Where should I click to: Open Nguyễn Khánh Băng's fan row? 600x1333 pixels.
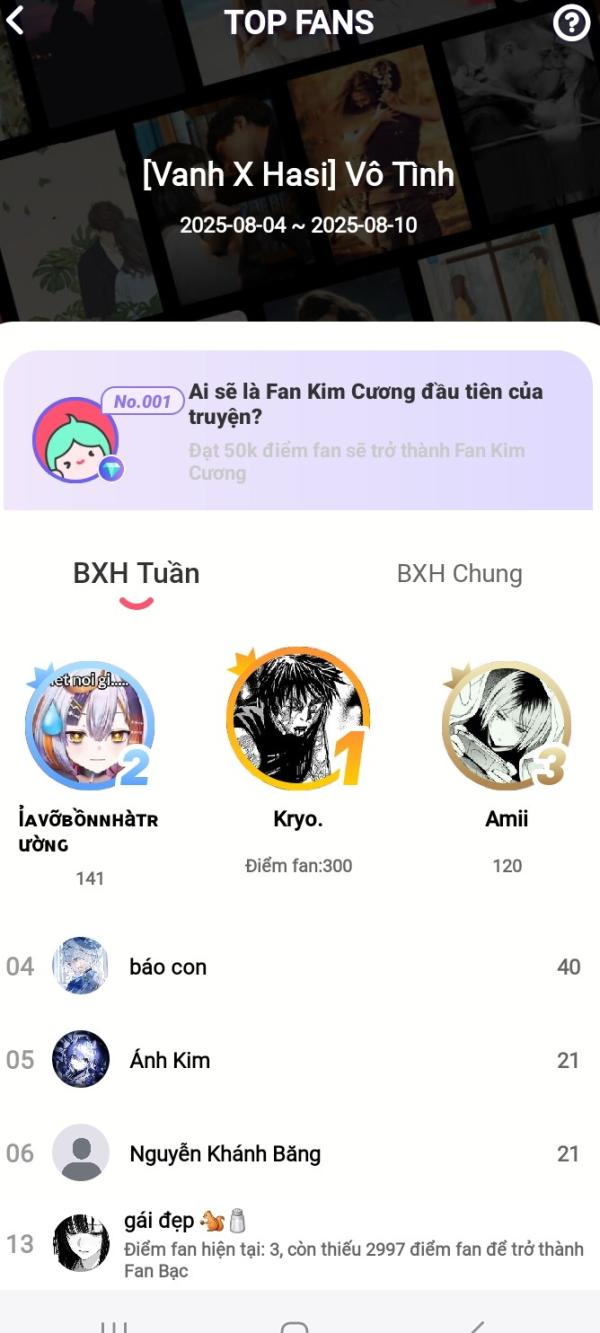pyautogui.click(x=300, y=1154)
